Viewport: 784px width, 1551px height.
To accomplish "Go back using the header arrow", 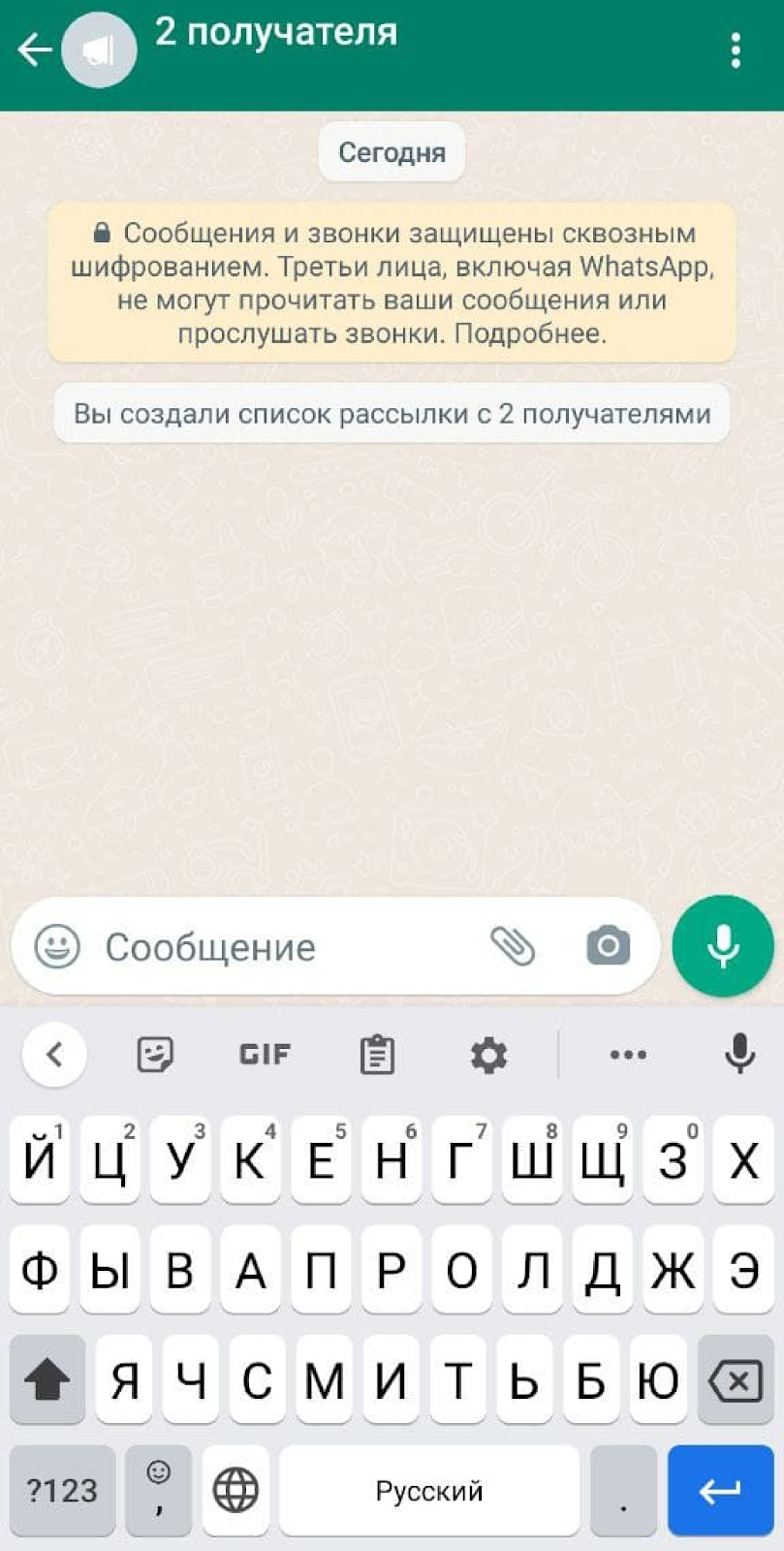I will tap(35, 48).
